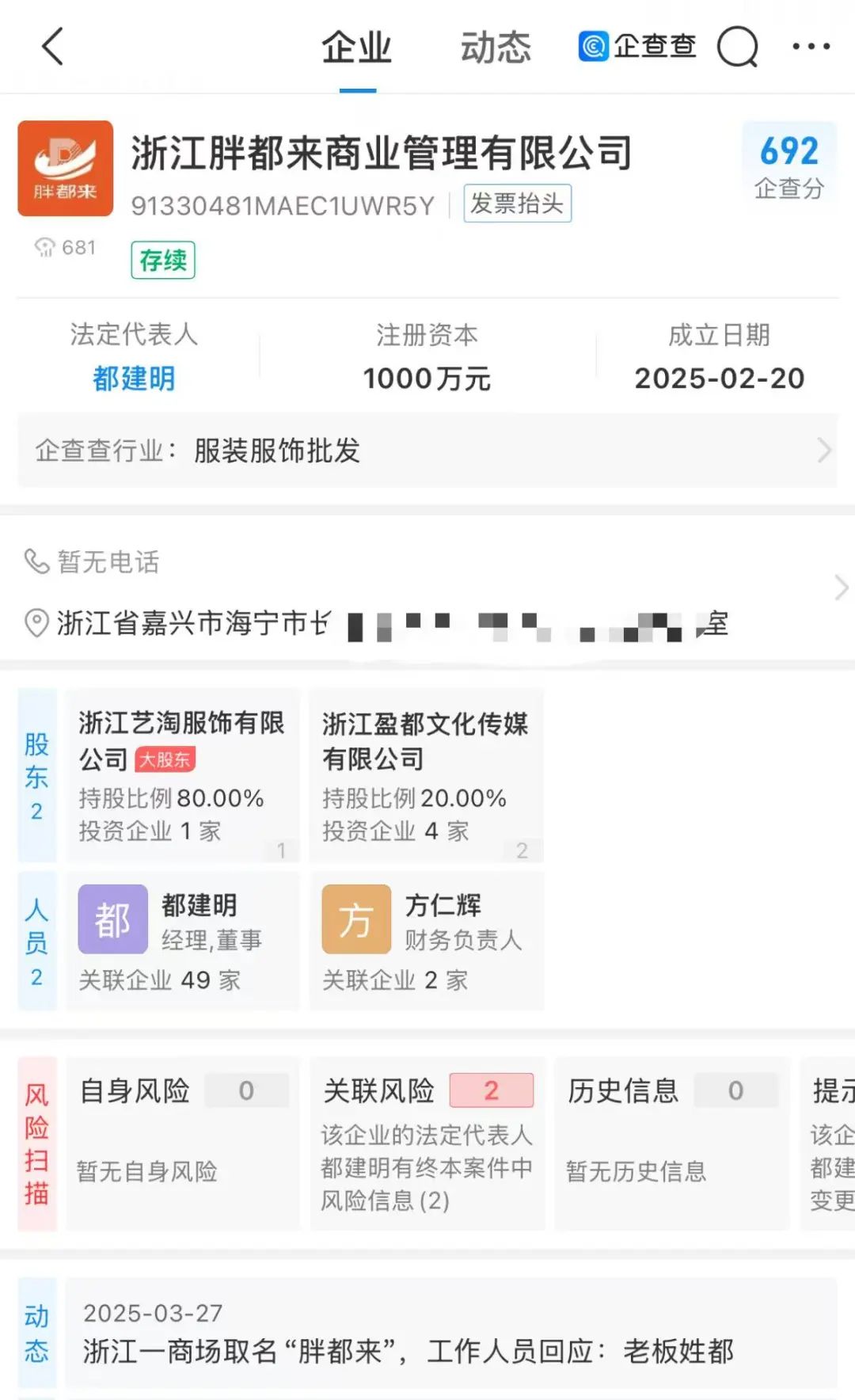The height and width of the screenshot is (1400, 855).
Task: View shareholder 浙江盈都文化传媒有限公司
Action: (x=426, y=775)
